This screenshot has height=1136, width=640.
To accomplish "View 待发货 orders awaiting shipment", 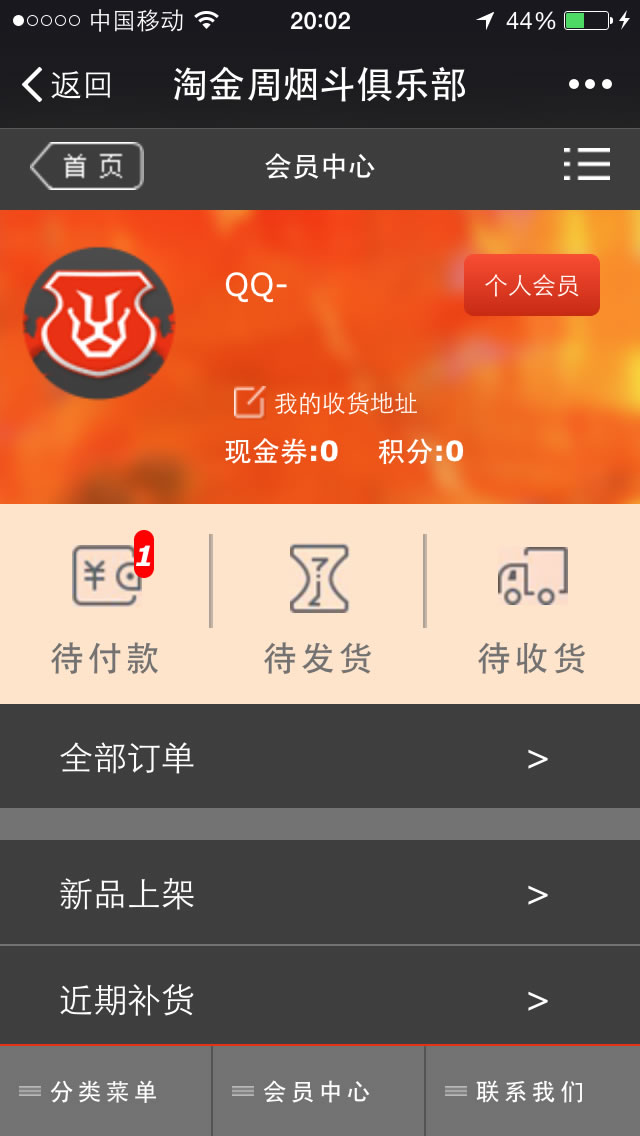I will pyautogui.click(x=319, y=605).
